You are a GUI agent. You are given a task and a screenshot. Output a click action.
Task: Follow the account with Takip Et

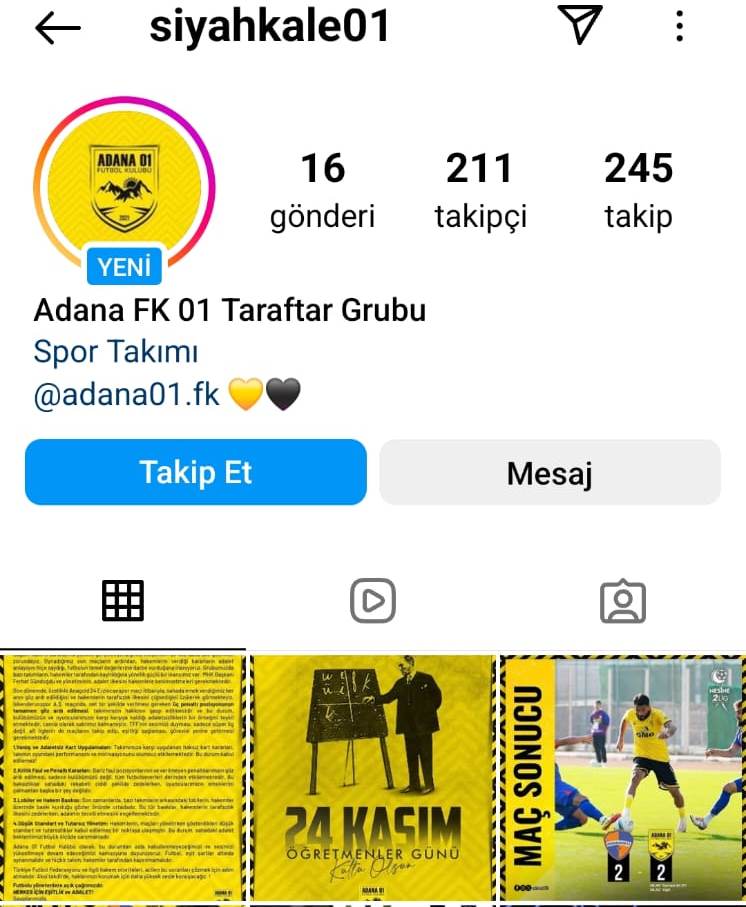(x=196, y=472)
